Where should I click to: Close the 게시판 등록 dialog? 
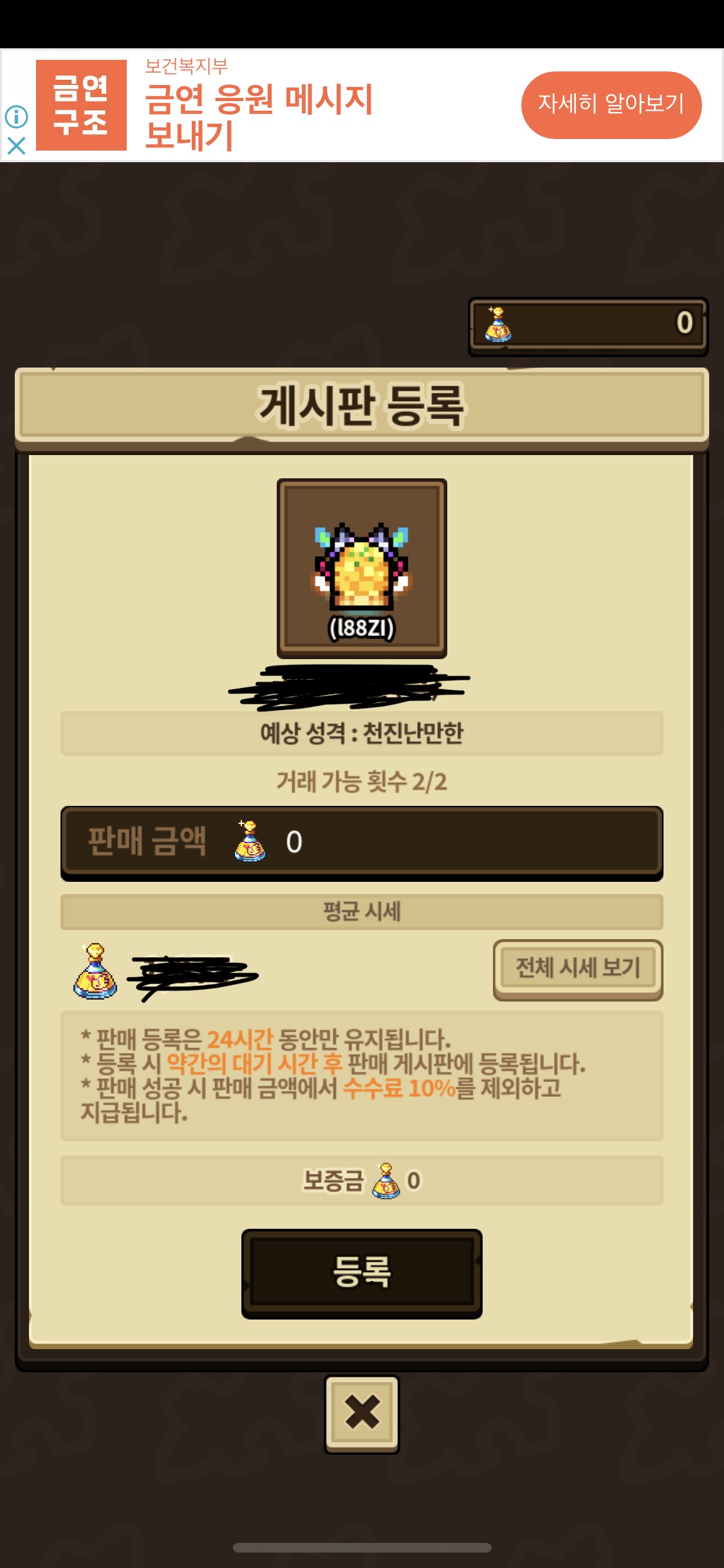click(x=362, y=1413)
